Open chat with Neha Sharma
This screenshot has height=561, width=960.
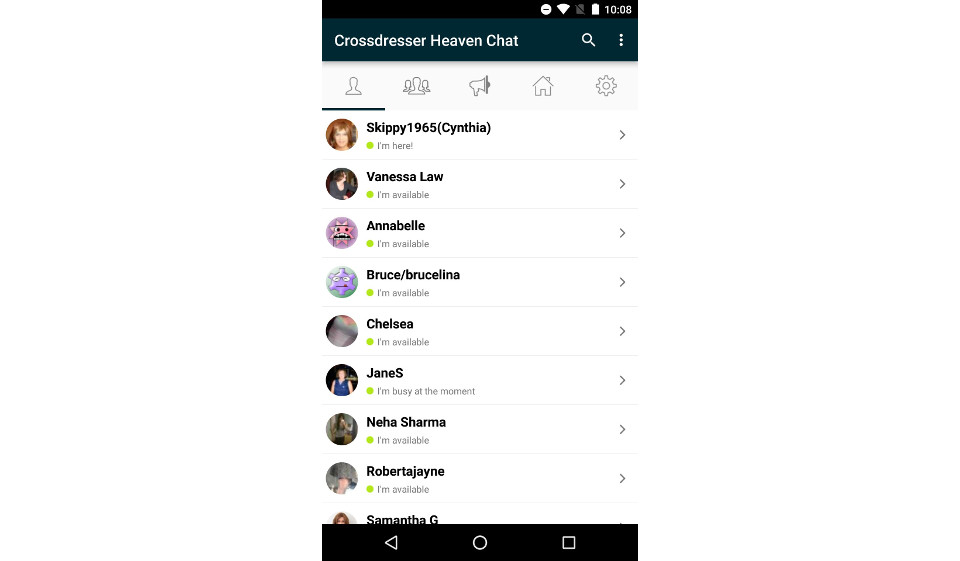point(480,429)
